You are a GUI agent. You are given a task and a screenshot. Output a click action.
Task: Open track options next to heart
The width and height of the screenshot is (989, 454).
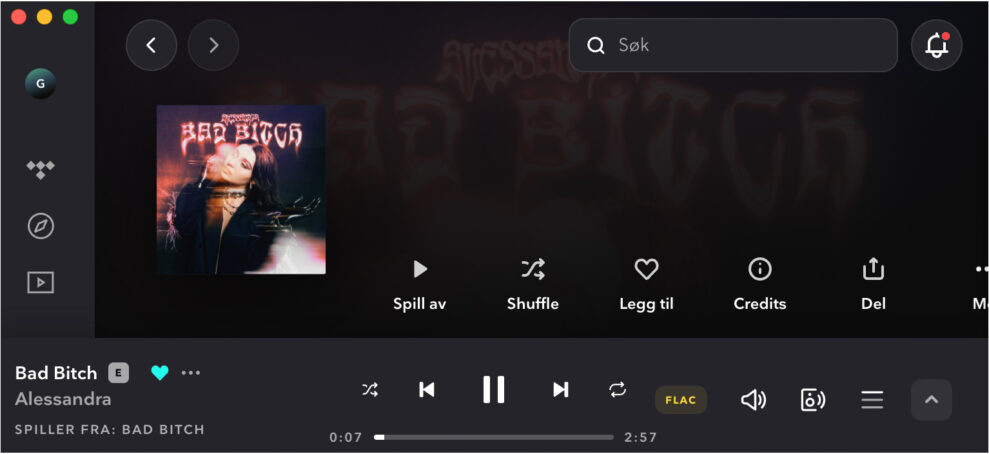[x=191, y=373]
